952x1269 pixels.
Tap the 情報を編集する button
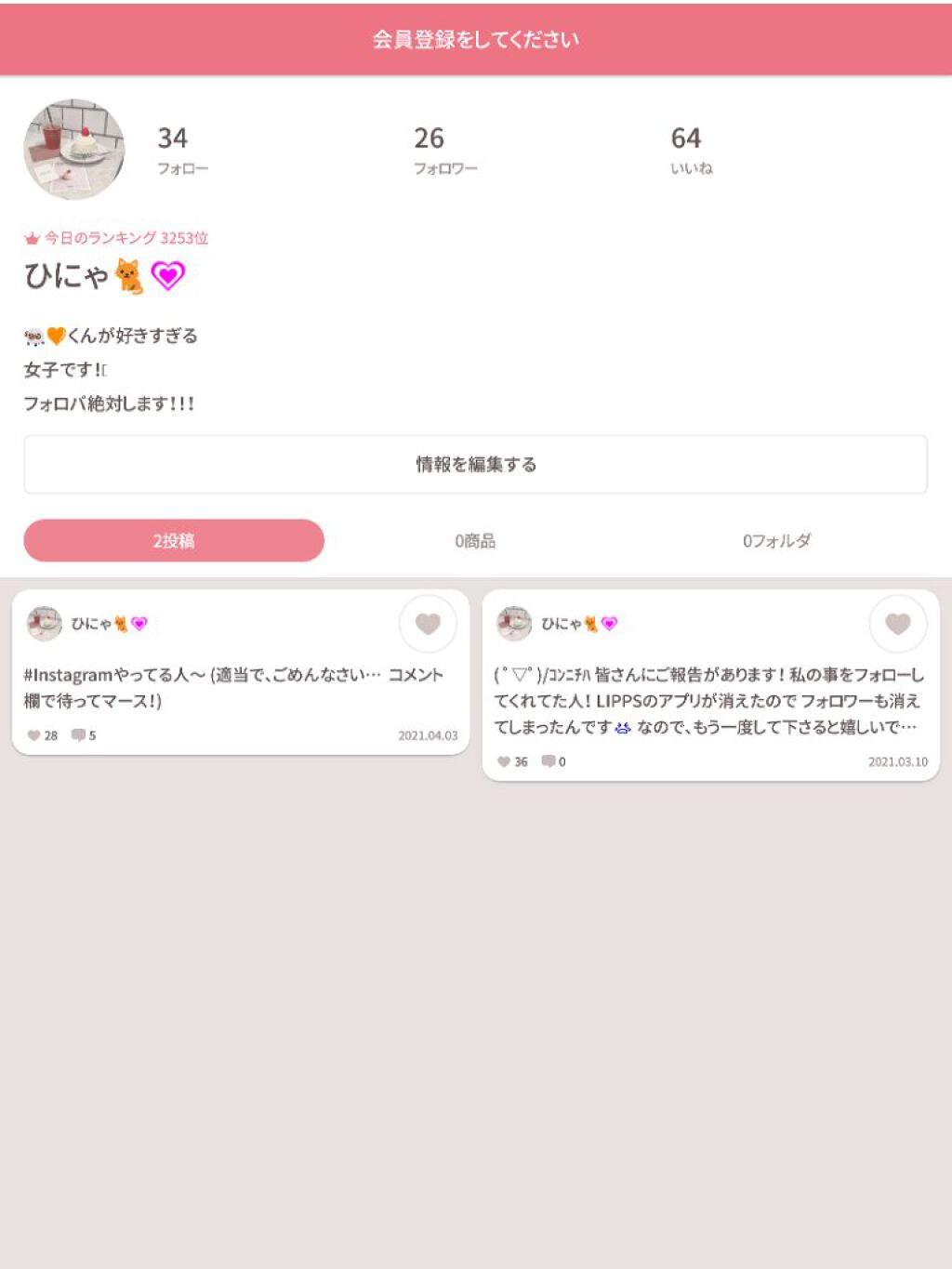pos(475,464)
